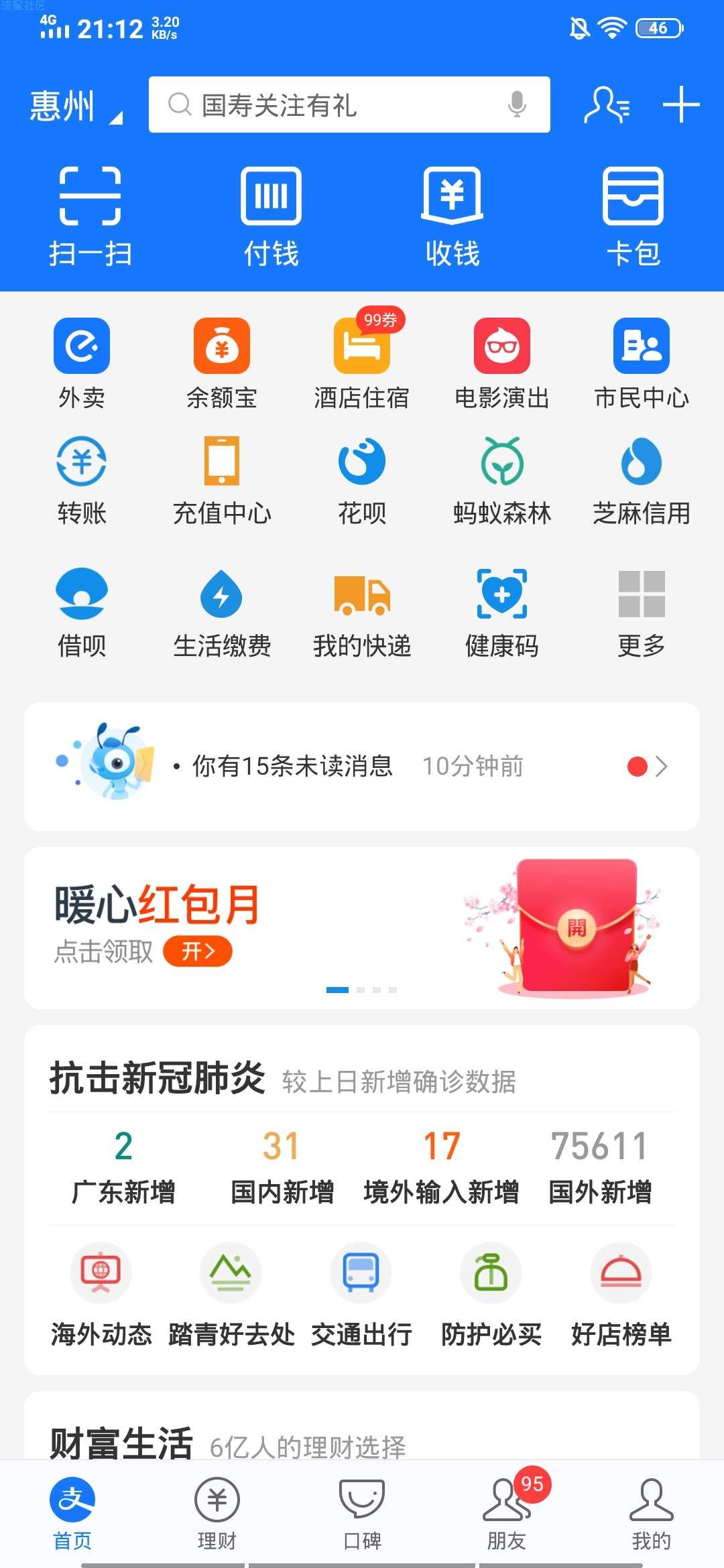Open the 惠州 city selector

(75, 106)
